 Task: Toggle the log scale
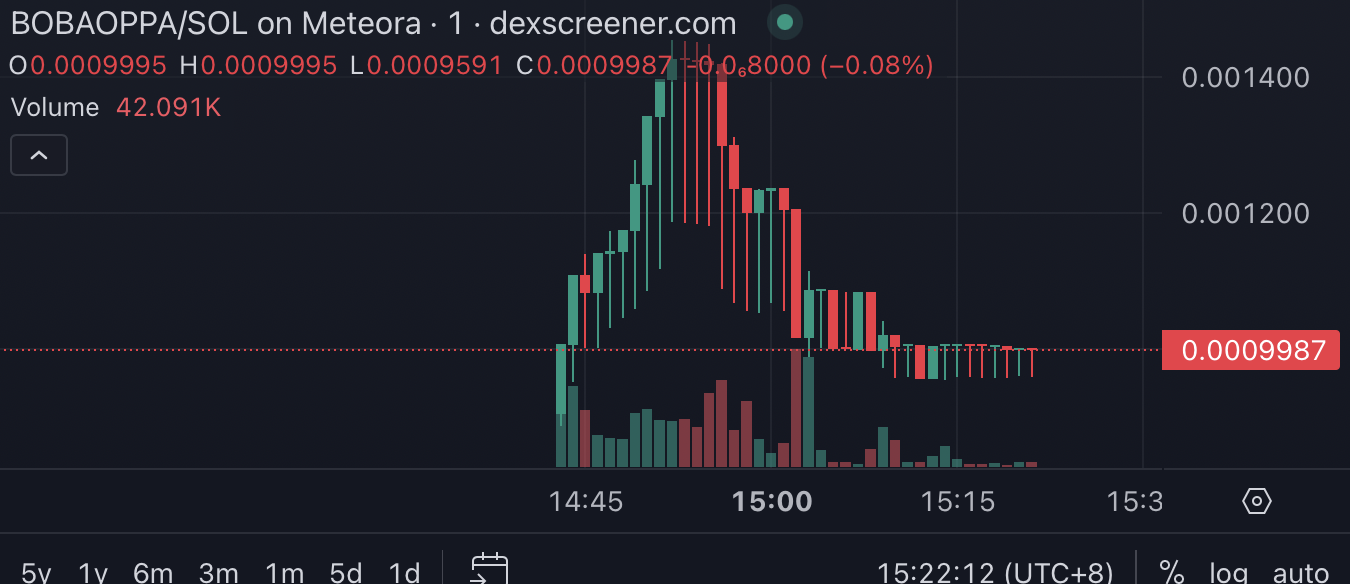pyautogui.click(x=1228, y=573)
